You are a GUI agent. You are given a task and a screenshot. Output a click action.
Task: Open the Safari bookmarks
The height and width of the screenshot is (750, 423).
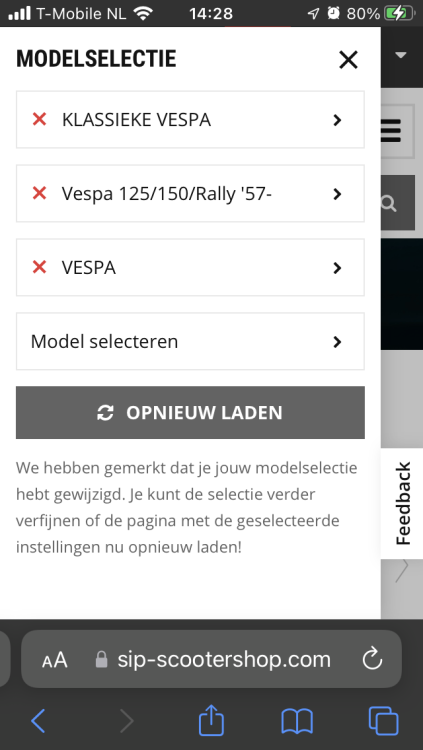297,721
